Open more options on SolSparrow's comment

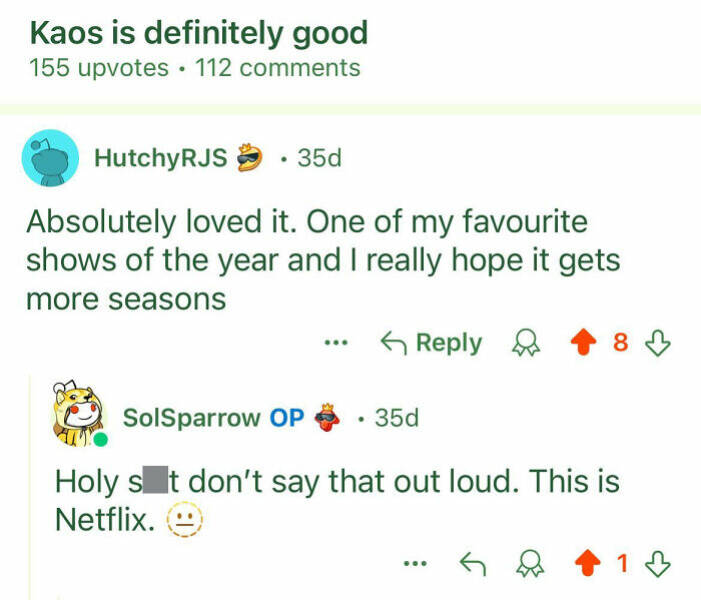point(414,564)
